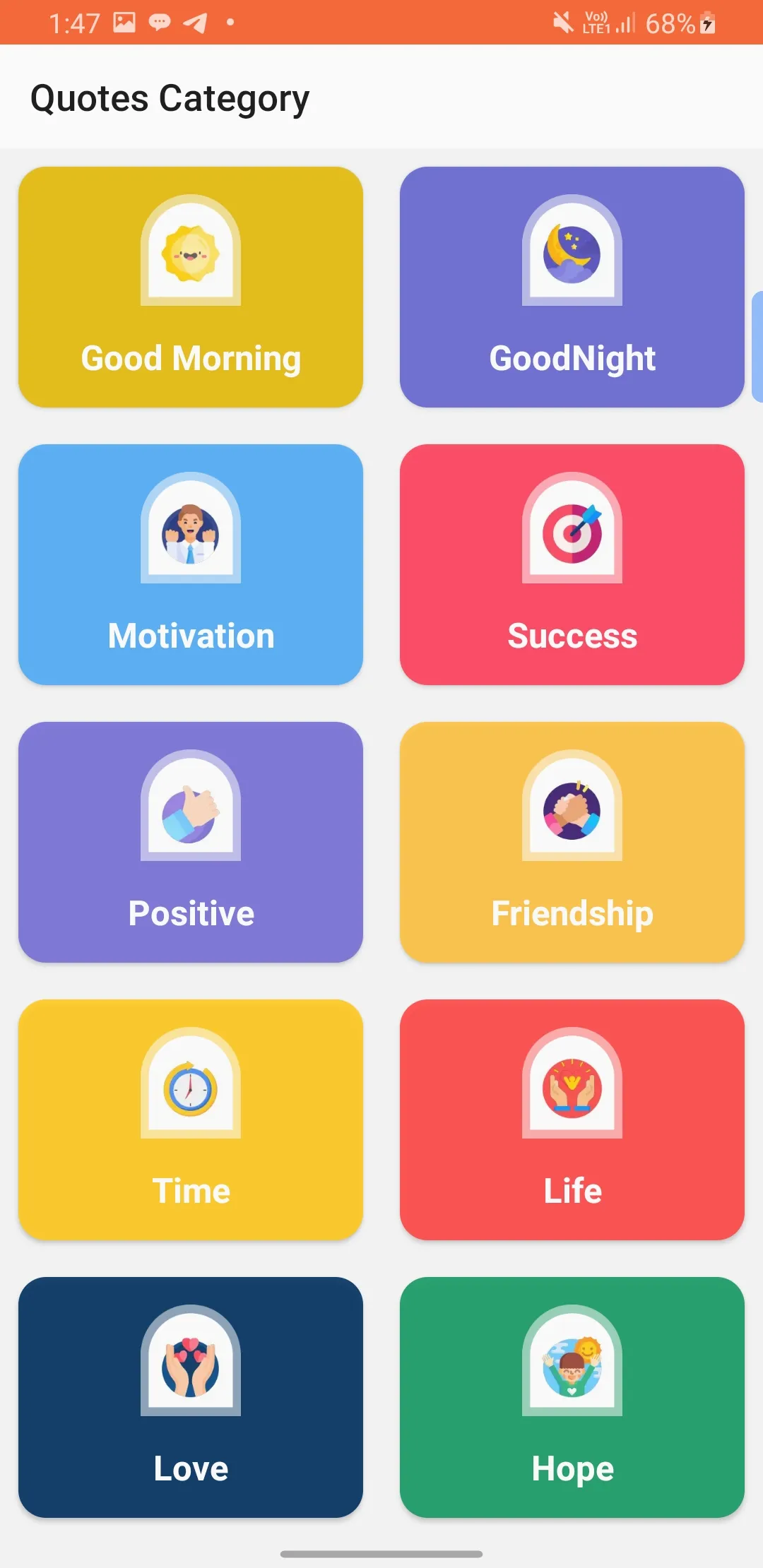763x1568 pixels.
Task: Open the Good Morning quotes category
Action: point(191,286)
